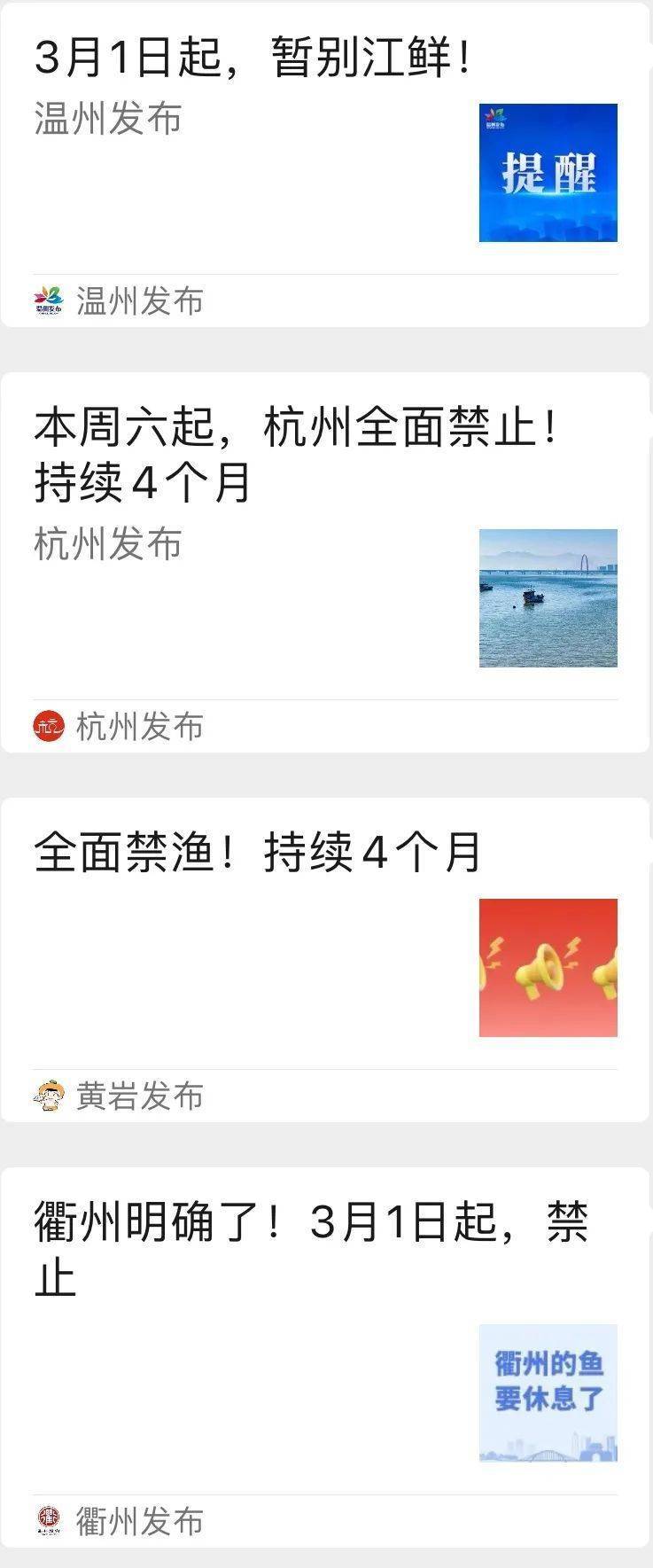Open the 衢州明确了 article card
The image size is (653, 1568).
coord(310,1249)
